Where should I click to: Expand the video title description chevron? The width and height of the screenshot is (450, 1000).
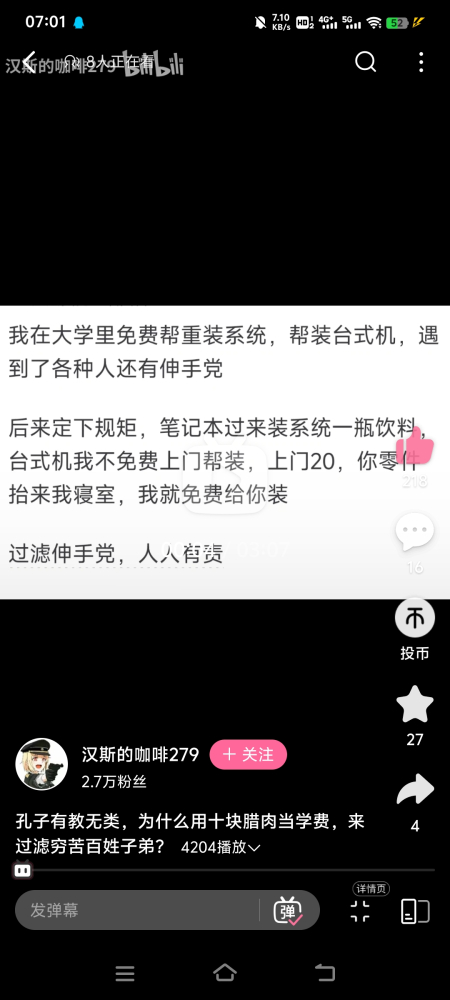point(254,848)
